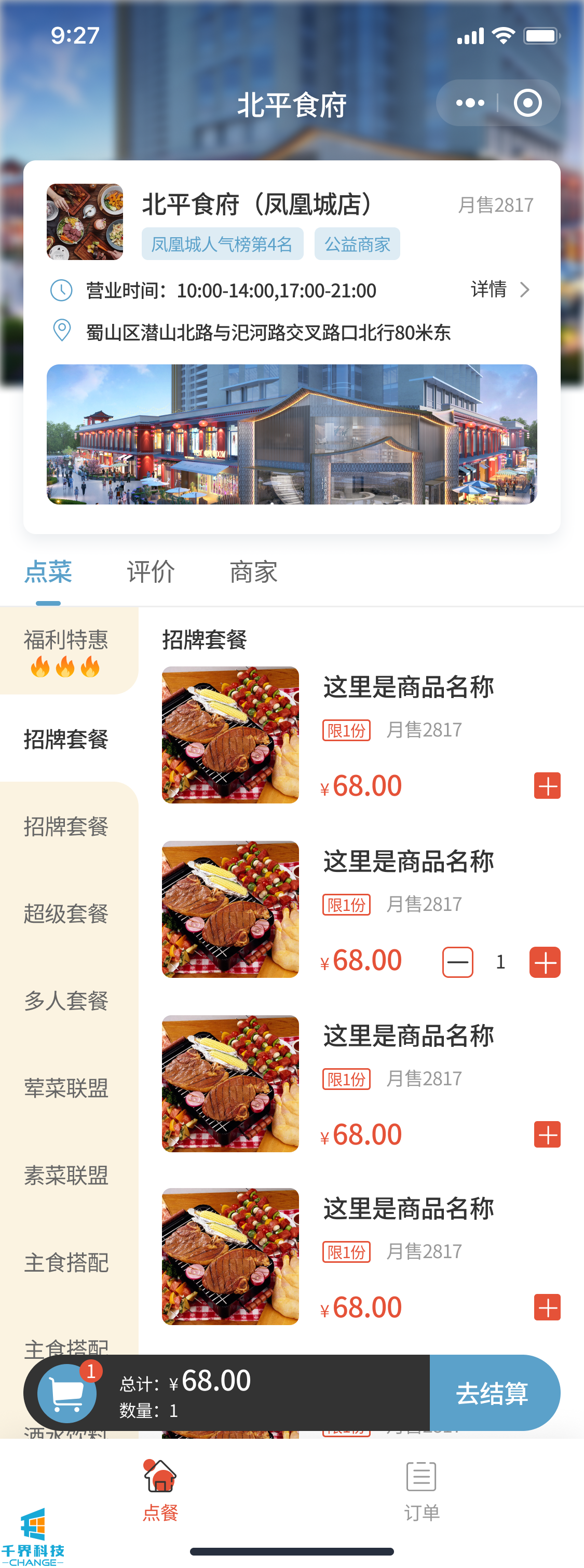
Task: Tap the 凤凰城人气榜第4名 tag
Action: [222, 244]
